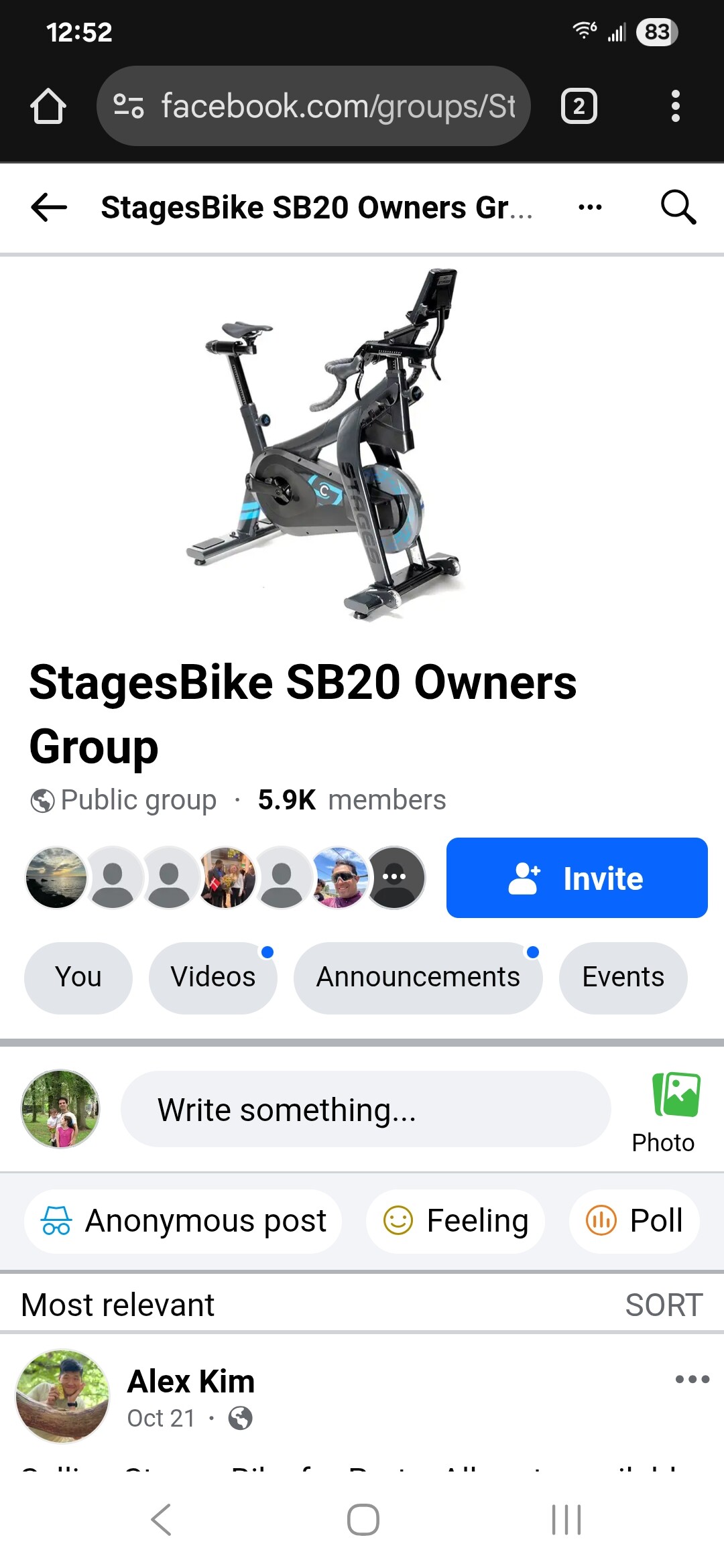The image size is (724, 1568).
Task: Open the Announcements chip
Action: click(418, 978)
